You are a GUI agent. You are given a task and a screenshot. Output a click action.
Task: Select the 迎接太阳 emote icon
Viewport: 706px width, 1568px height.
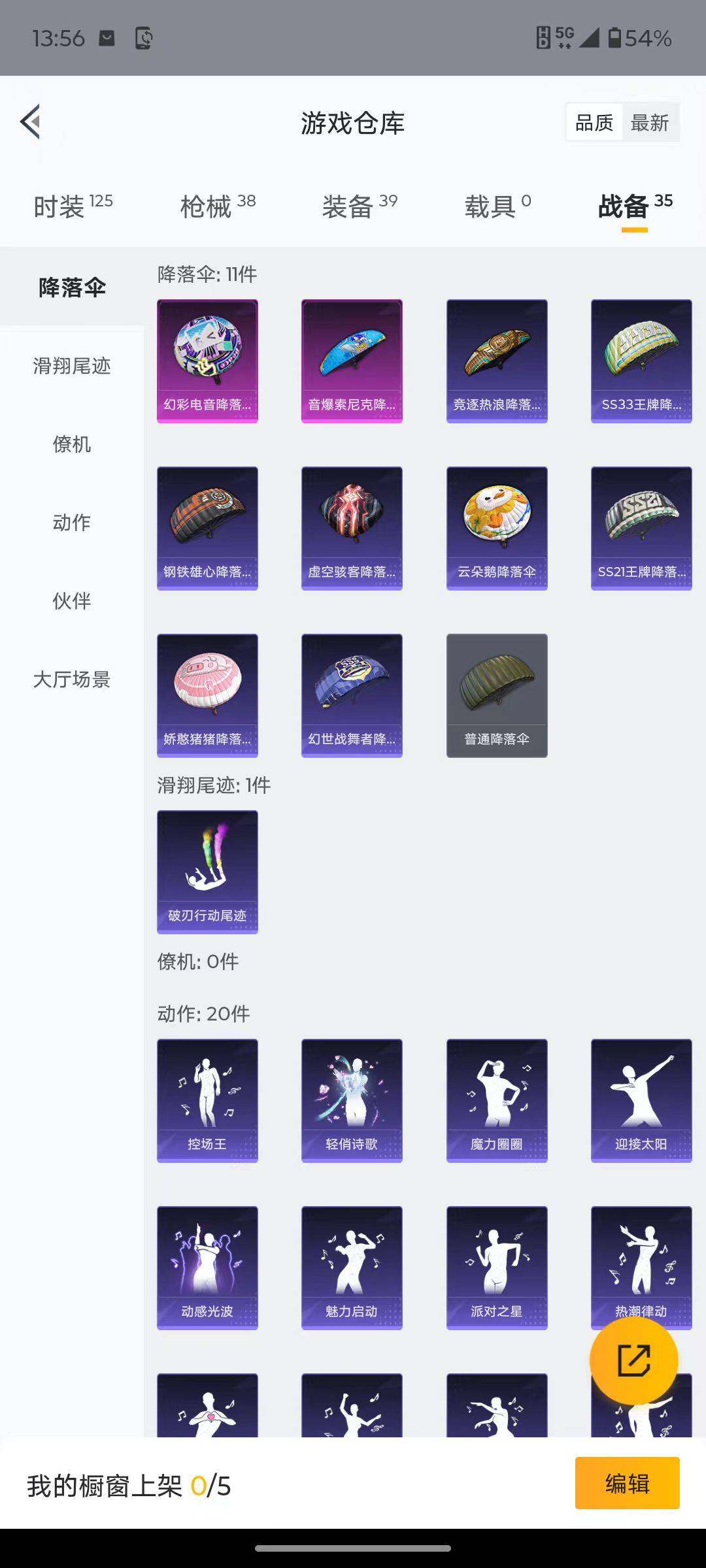pos(641,1100)
